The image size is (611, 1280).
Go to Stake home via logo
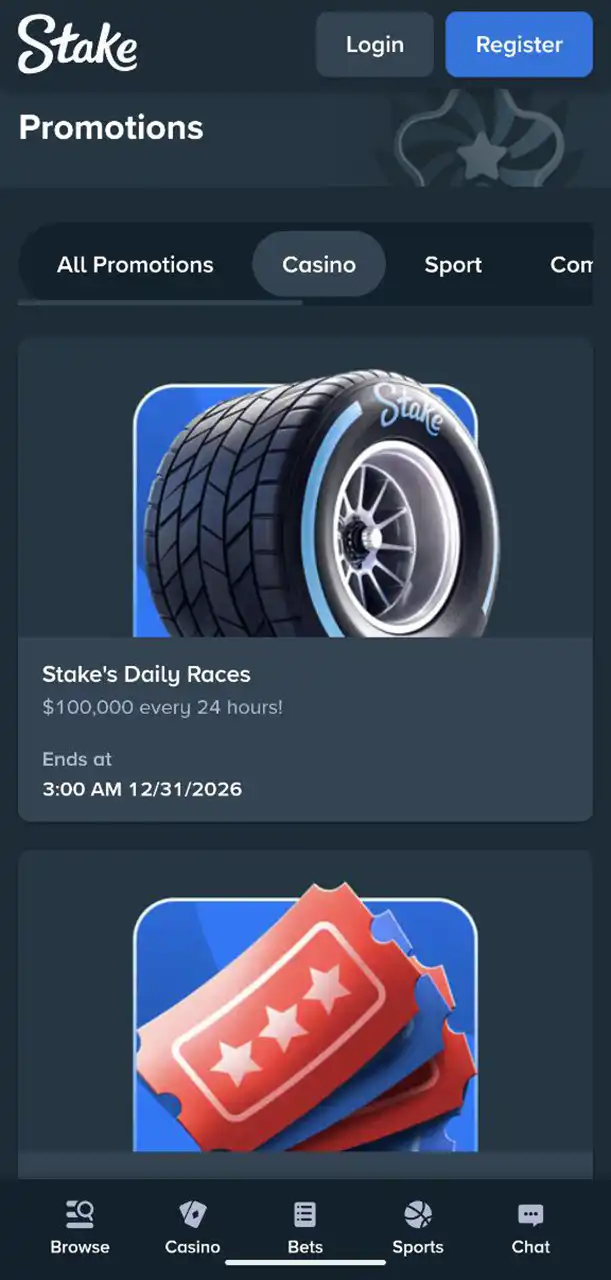[x=77, y=44]
